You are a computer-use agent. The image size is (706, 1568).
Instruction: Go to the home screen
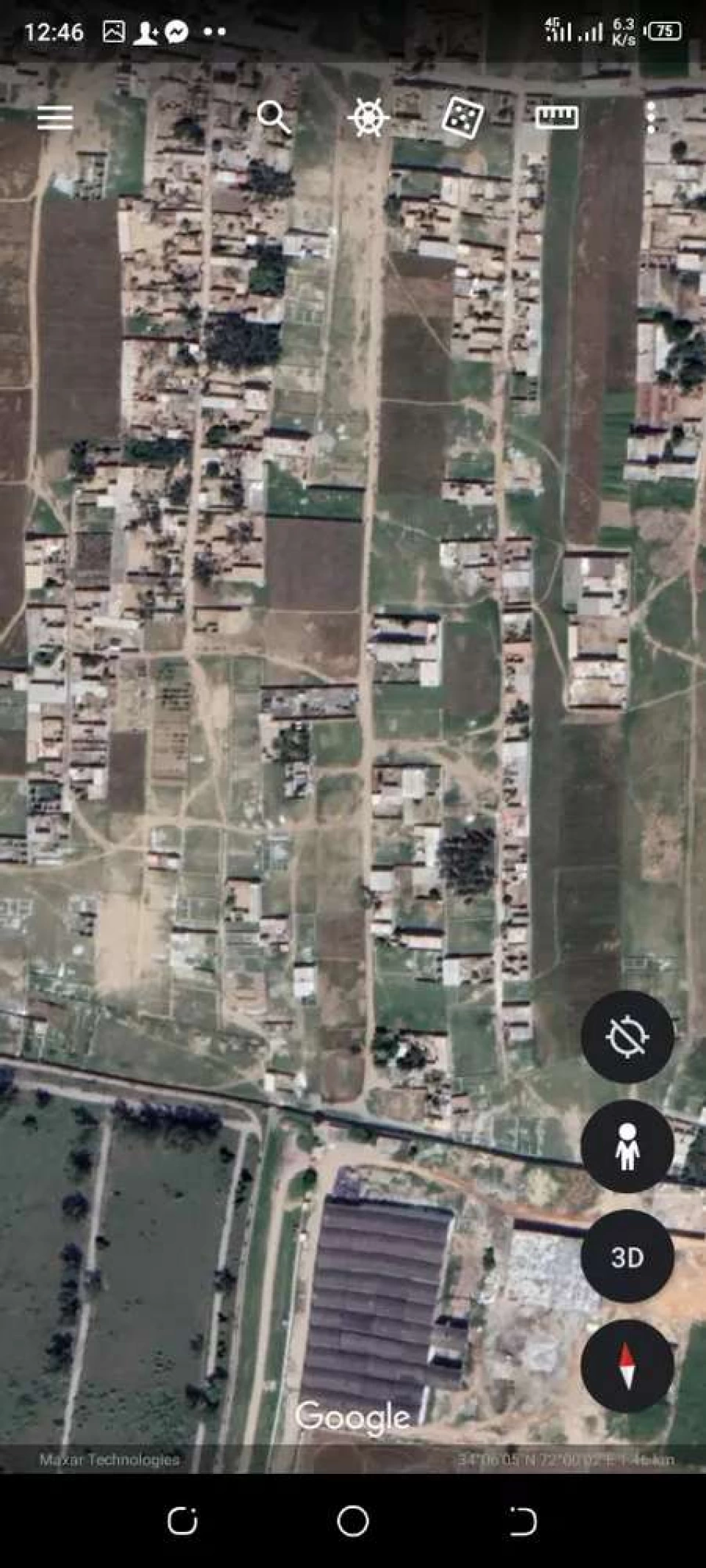click(353, 1521)
